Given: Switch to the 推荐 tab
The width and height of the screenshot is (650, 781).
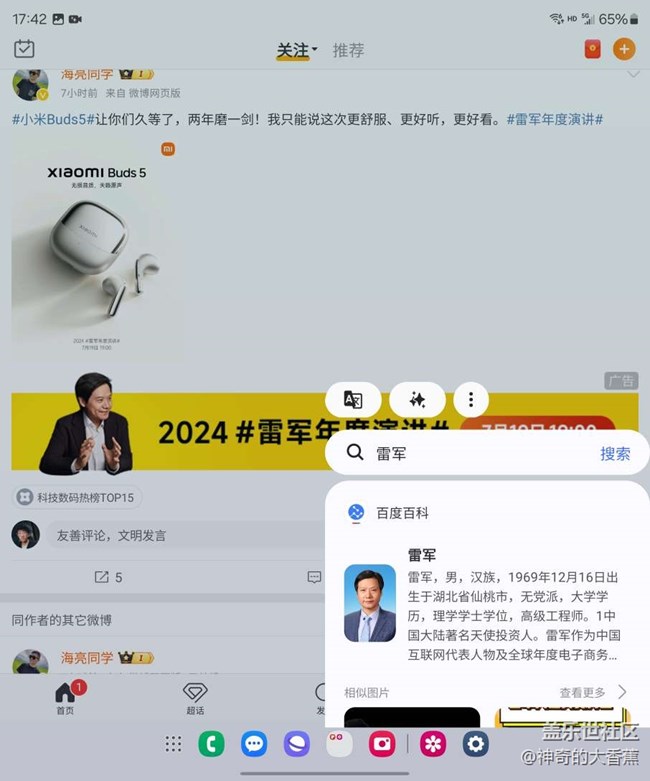Looking at the screenshot, I should coord(349,50).
